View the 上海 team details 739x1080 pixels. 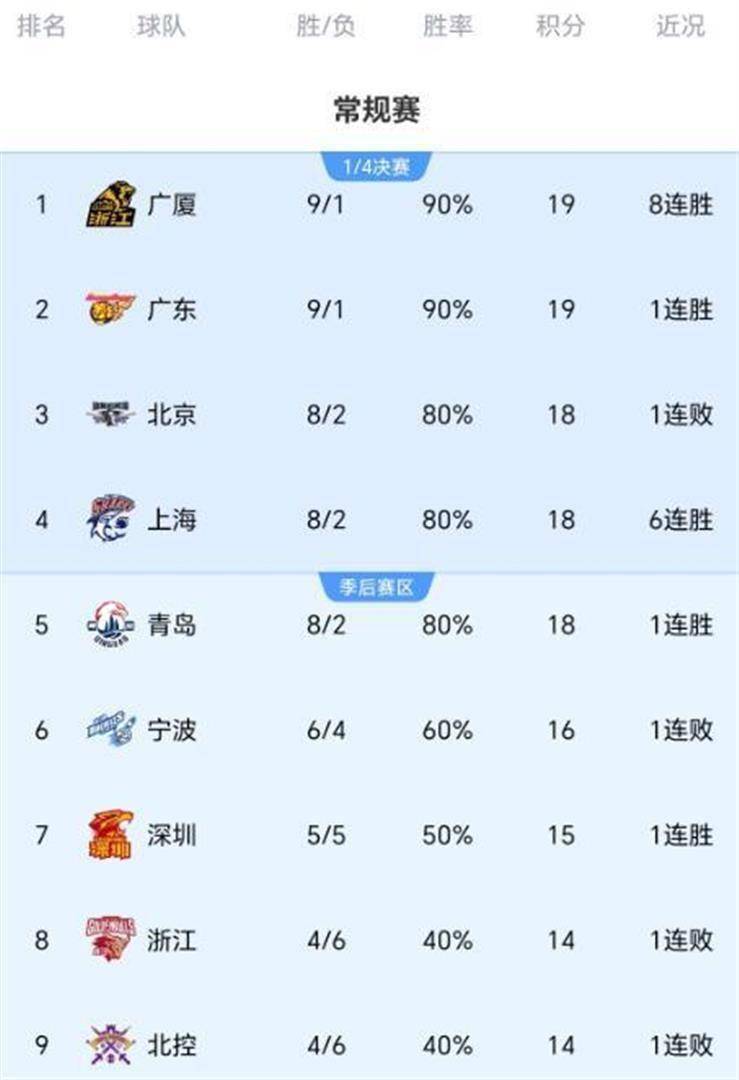171,520
